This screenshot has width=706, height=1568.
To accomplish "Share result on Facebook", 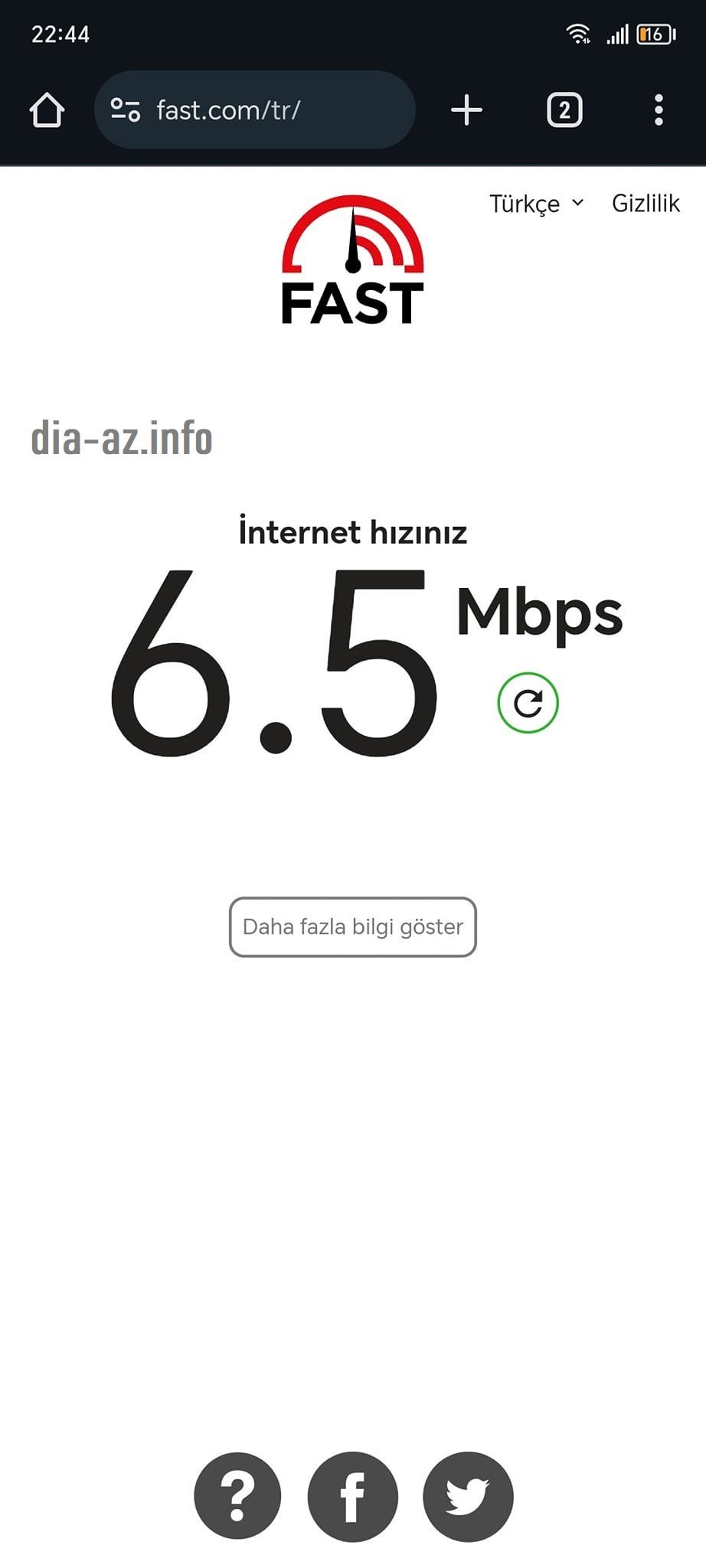I will click(x=353, y=1496).
